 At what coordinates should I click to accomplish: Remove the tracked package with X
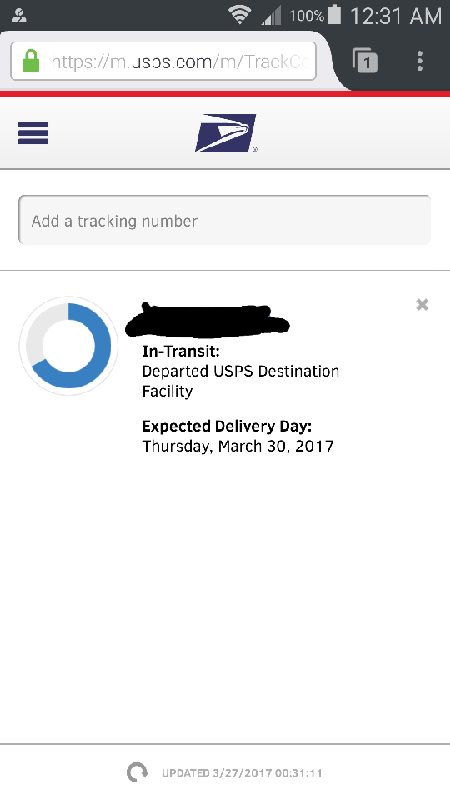(422, 305)
